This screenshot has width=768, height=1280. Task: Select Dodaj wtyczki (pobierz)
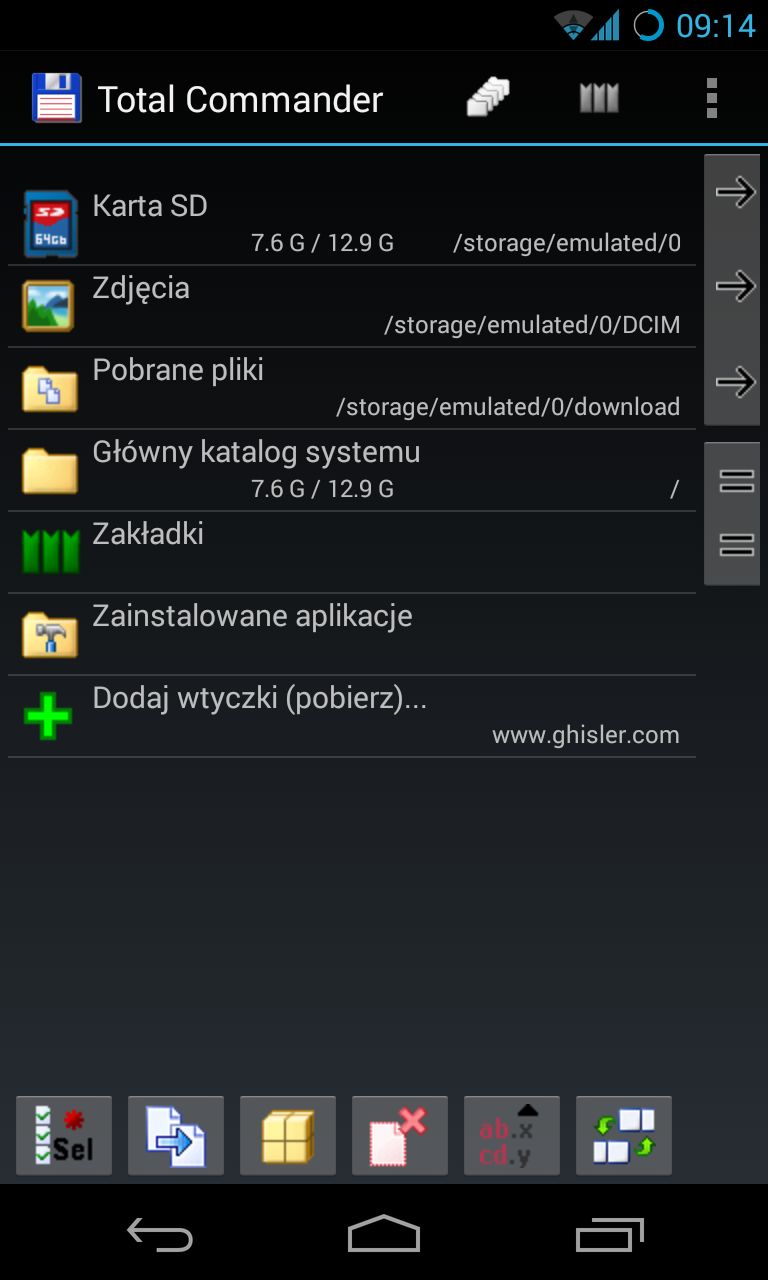click(352, 716)
